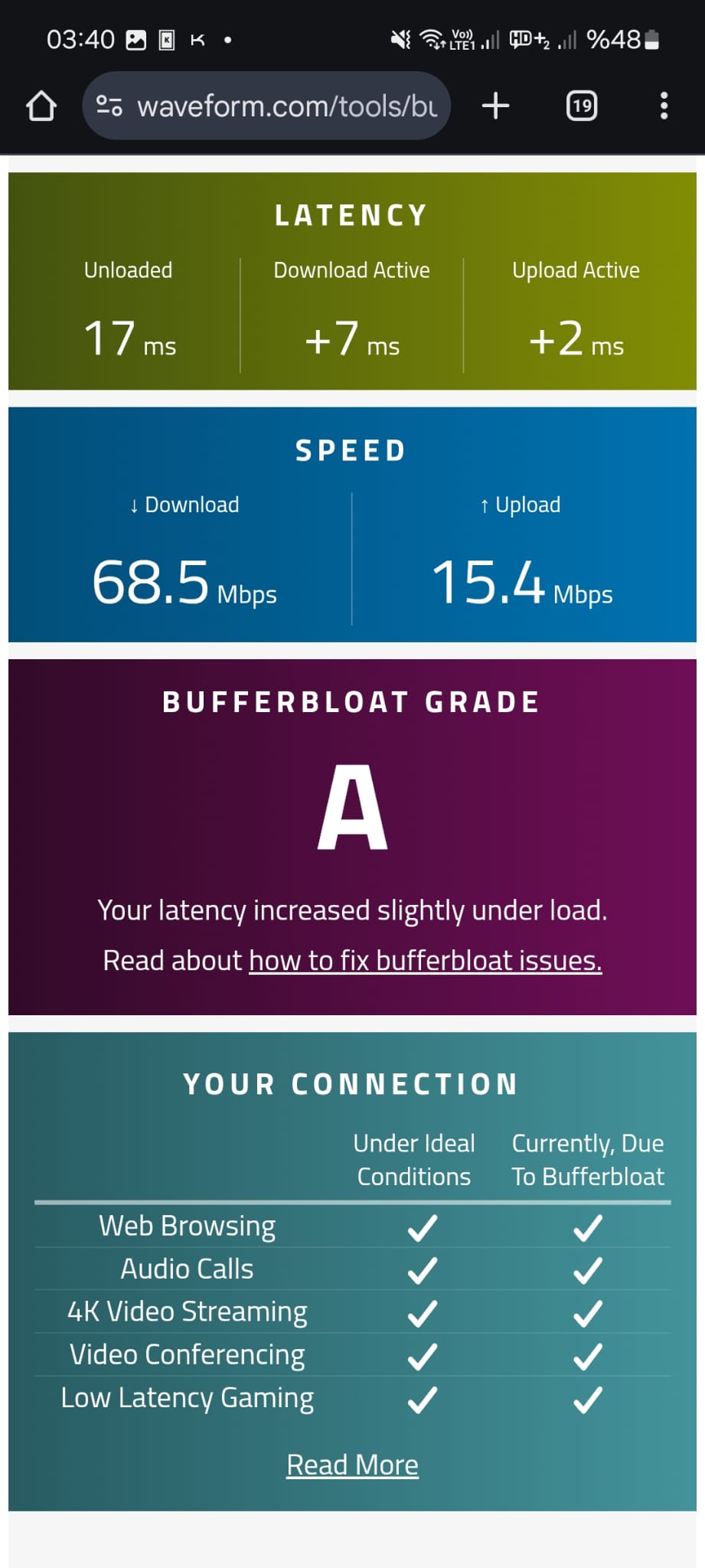Open the tab switcher showing 19 tabs

click(x=582, y=106)
